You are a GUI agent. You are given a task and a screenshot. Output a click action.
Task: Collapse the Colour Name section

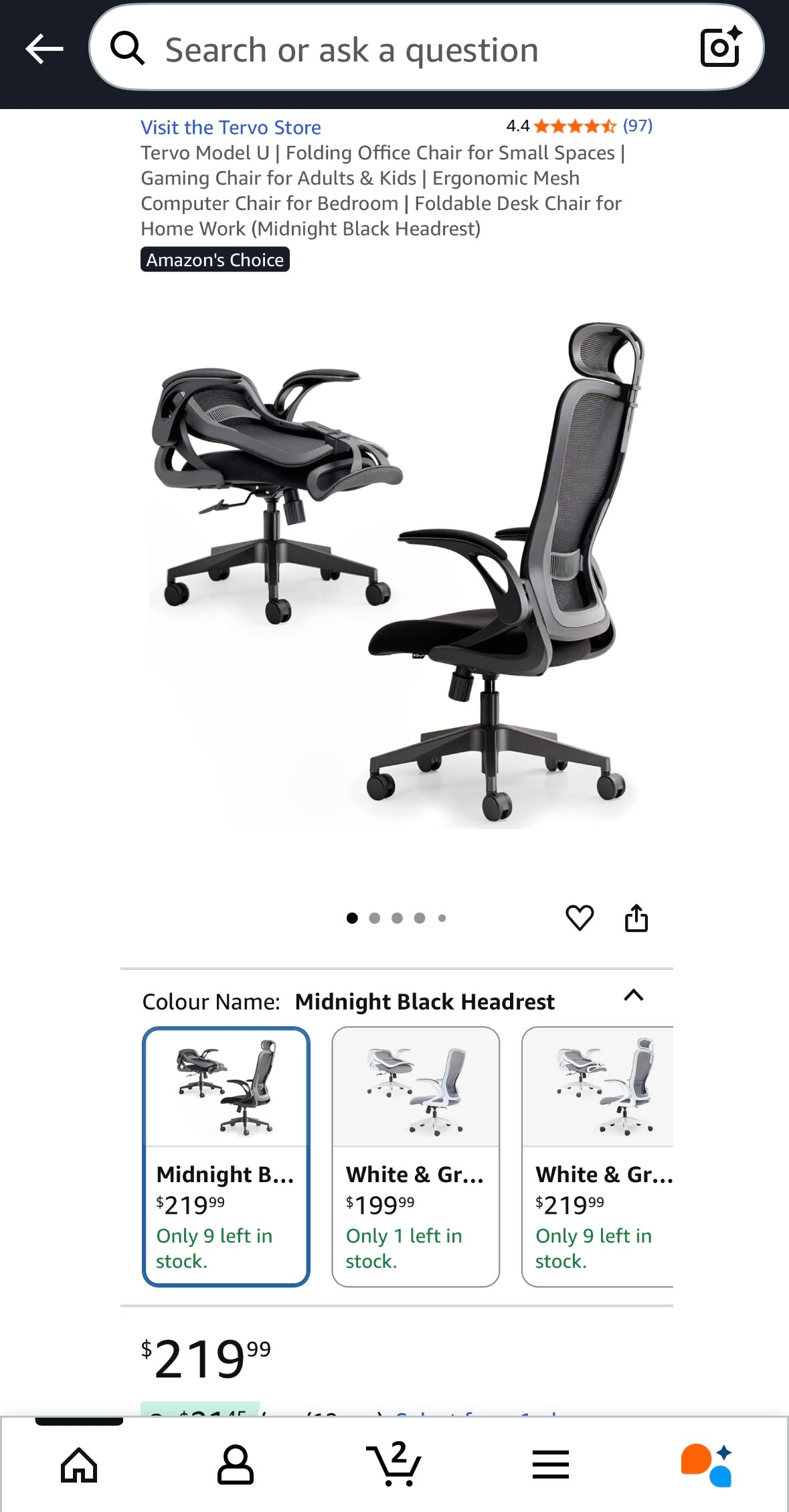coord(634,996)
